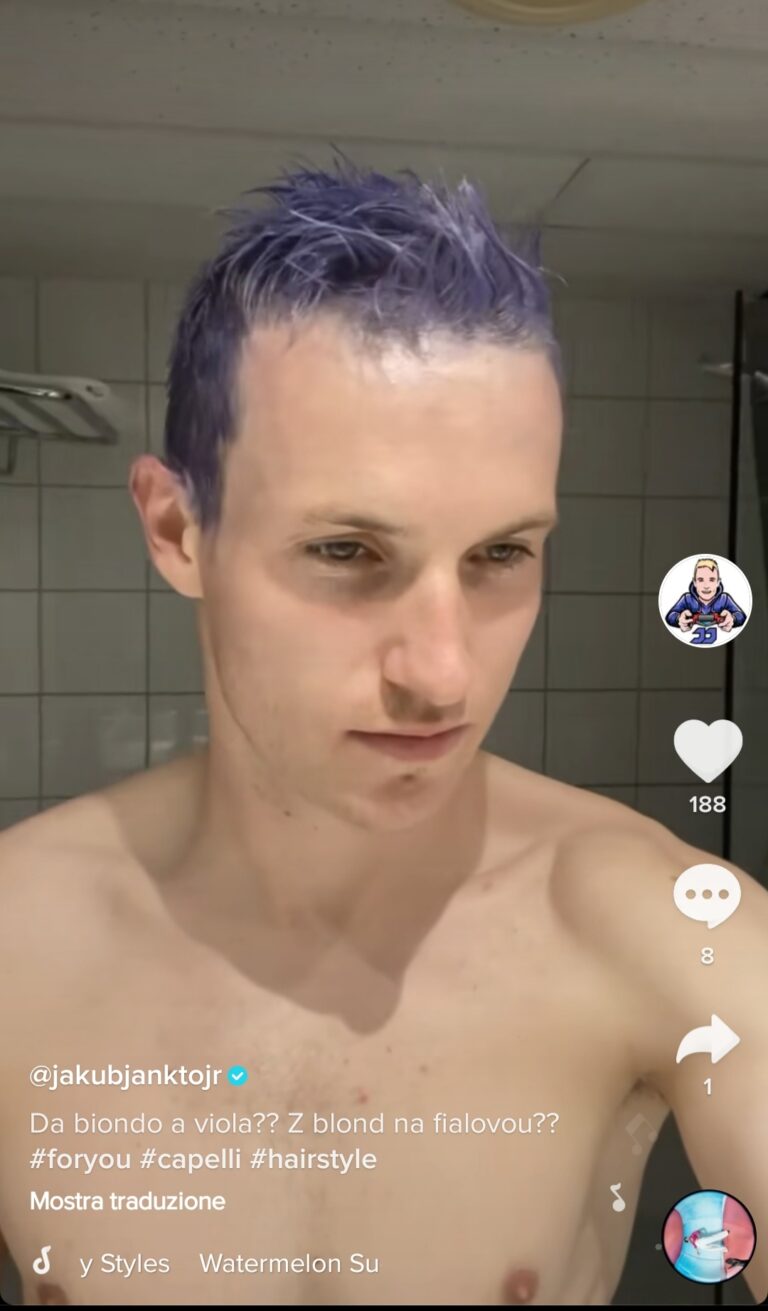This screenshot has width=768, height=1311.
Task: Open the spinning sound disc
Action: (x=709, y=1236)
